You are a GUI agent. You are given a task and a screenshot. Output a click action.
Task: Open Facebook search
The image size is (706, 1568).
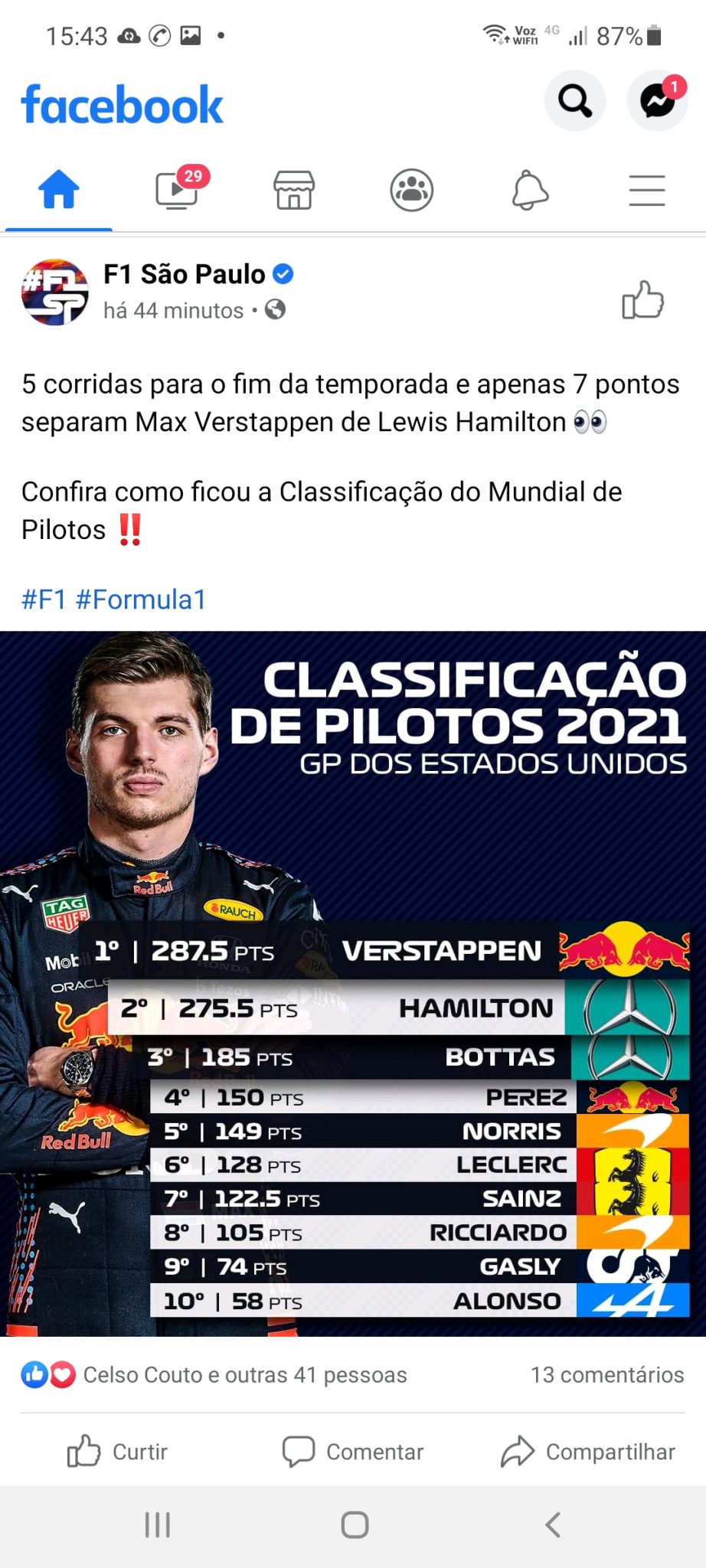pos(574,100)
